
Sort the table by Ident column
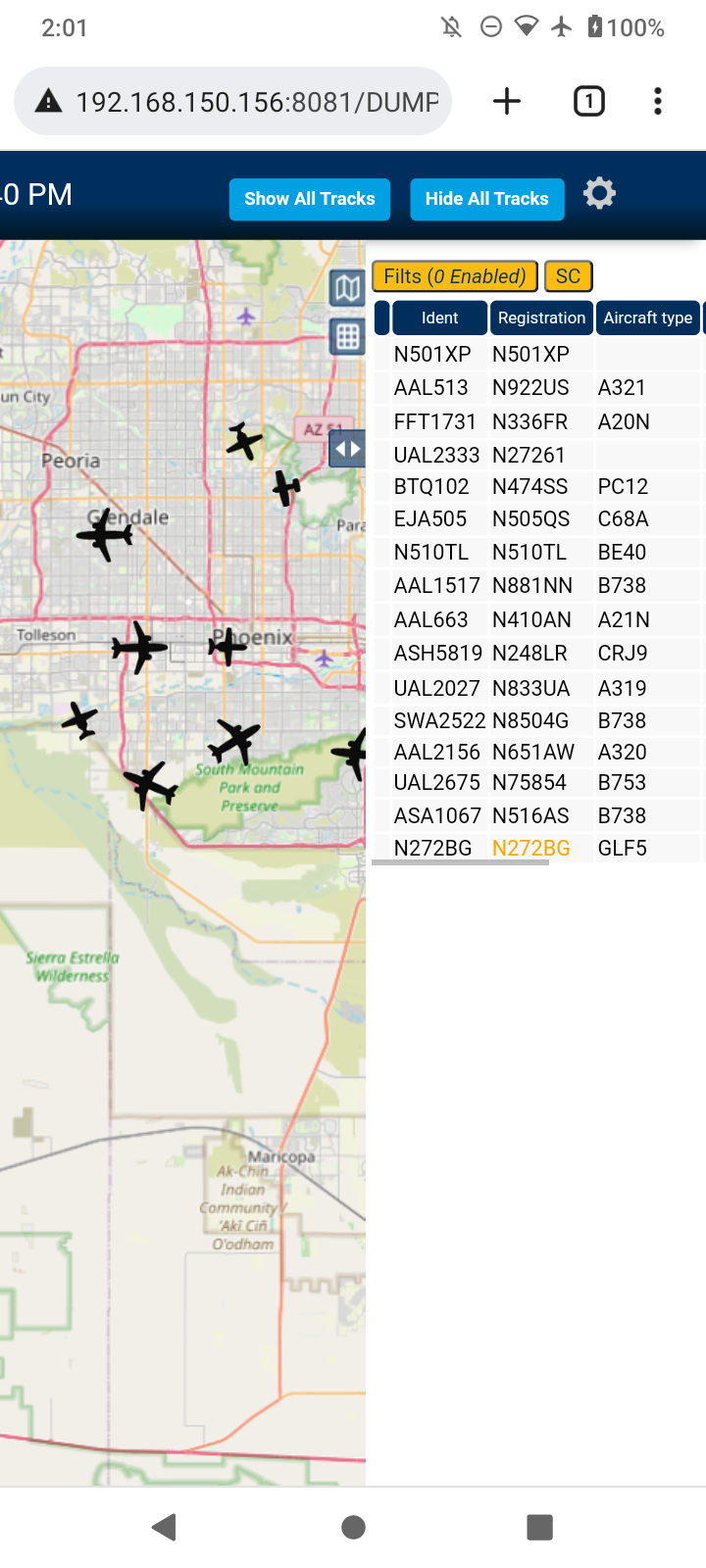(440, 318)
